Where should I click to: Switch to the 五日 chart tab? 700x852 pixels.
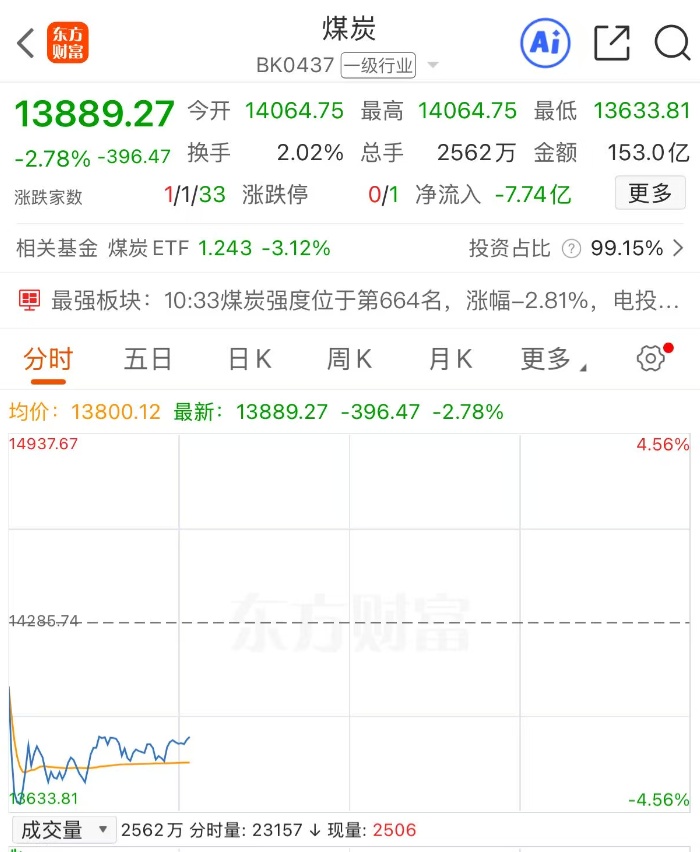pos(148,359)
